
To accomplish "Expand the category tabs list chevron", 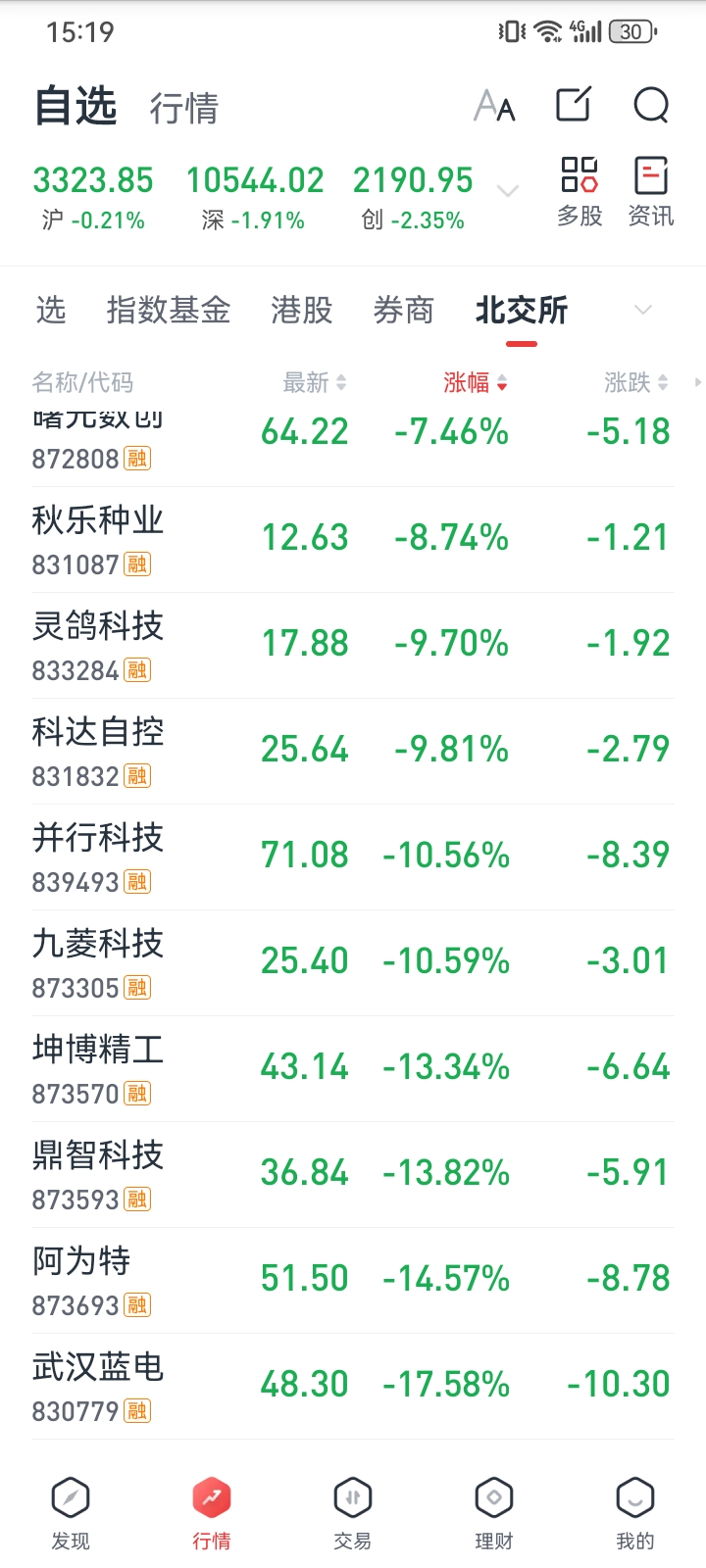I will [x=643, y=311].
